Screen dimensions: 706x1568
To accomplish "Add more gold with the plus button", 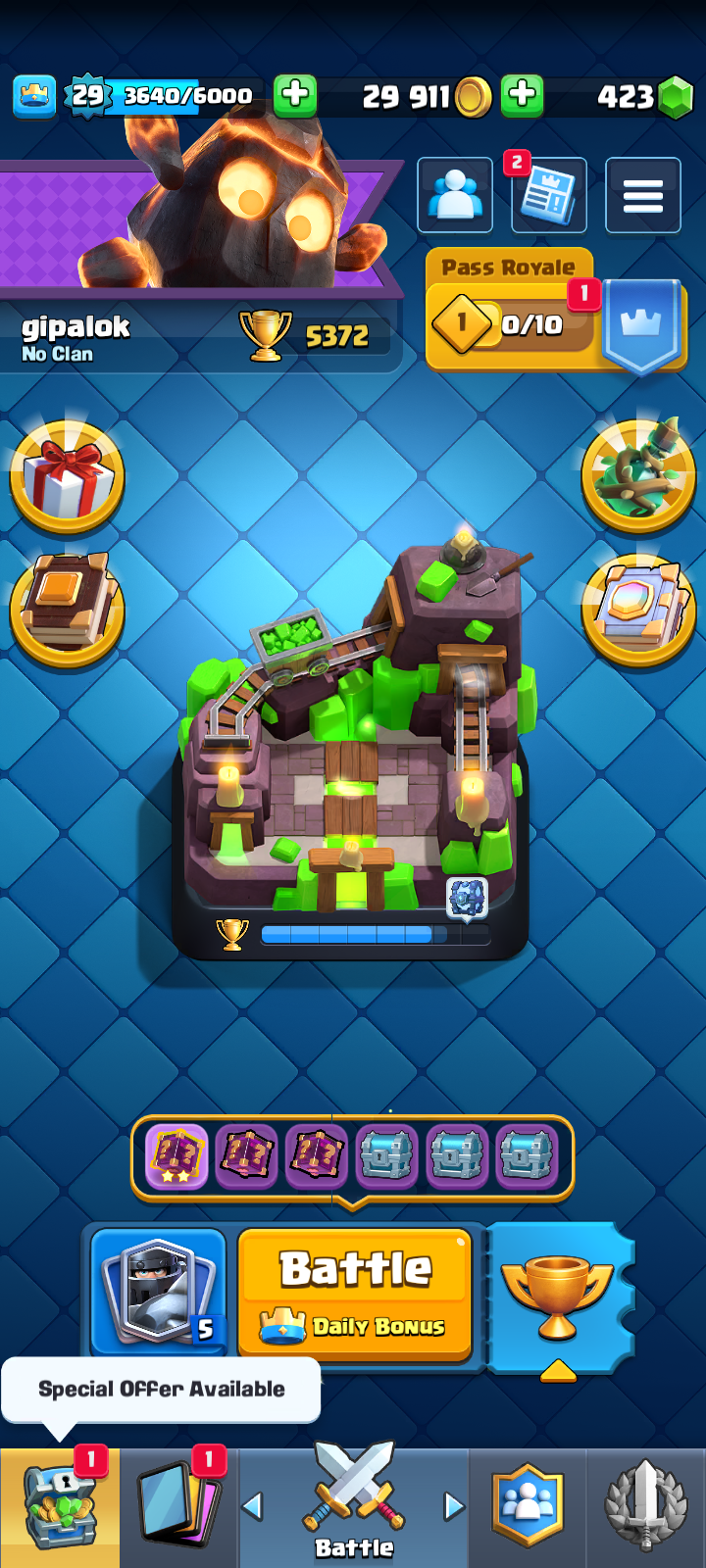I will (523, 95).
